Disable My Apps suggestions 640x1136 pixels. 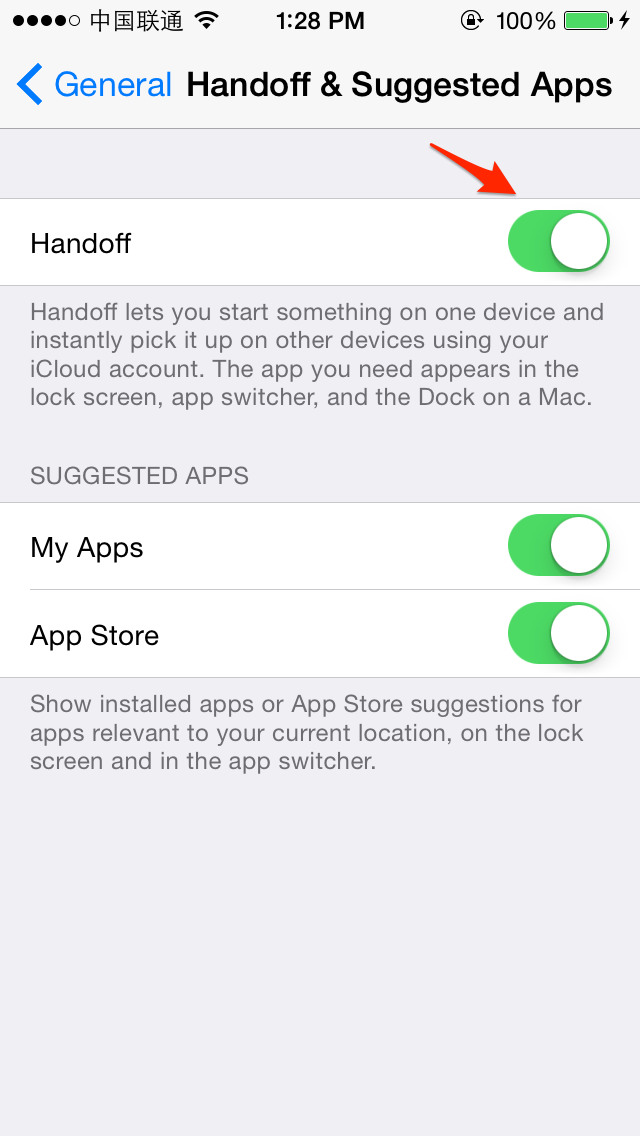pos(558,546)
